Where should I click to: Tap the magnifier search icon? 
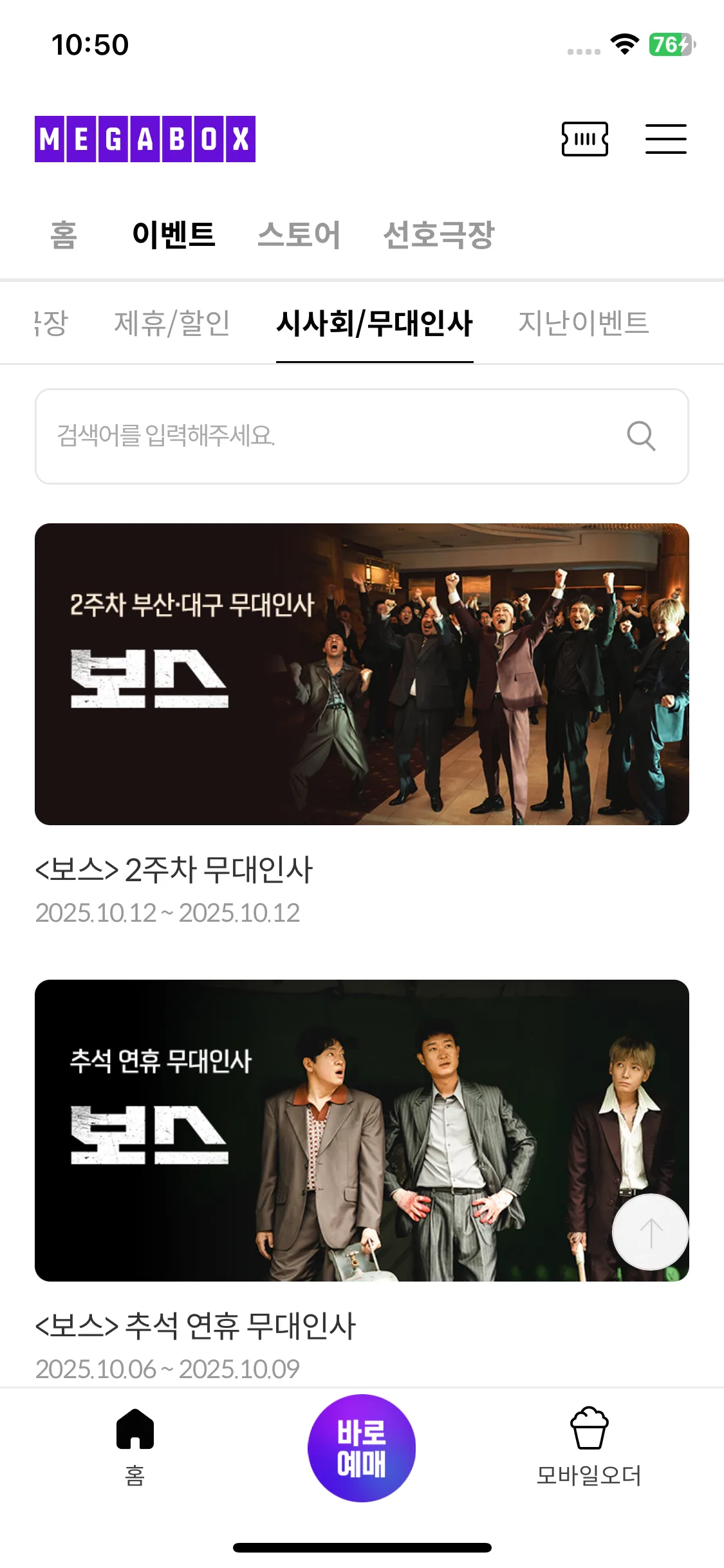[x=641, y=436]
